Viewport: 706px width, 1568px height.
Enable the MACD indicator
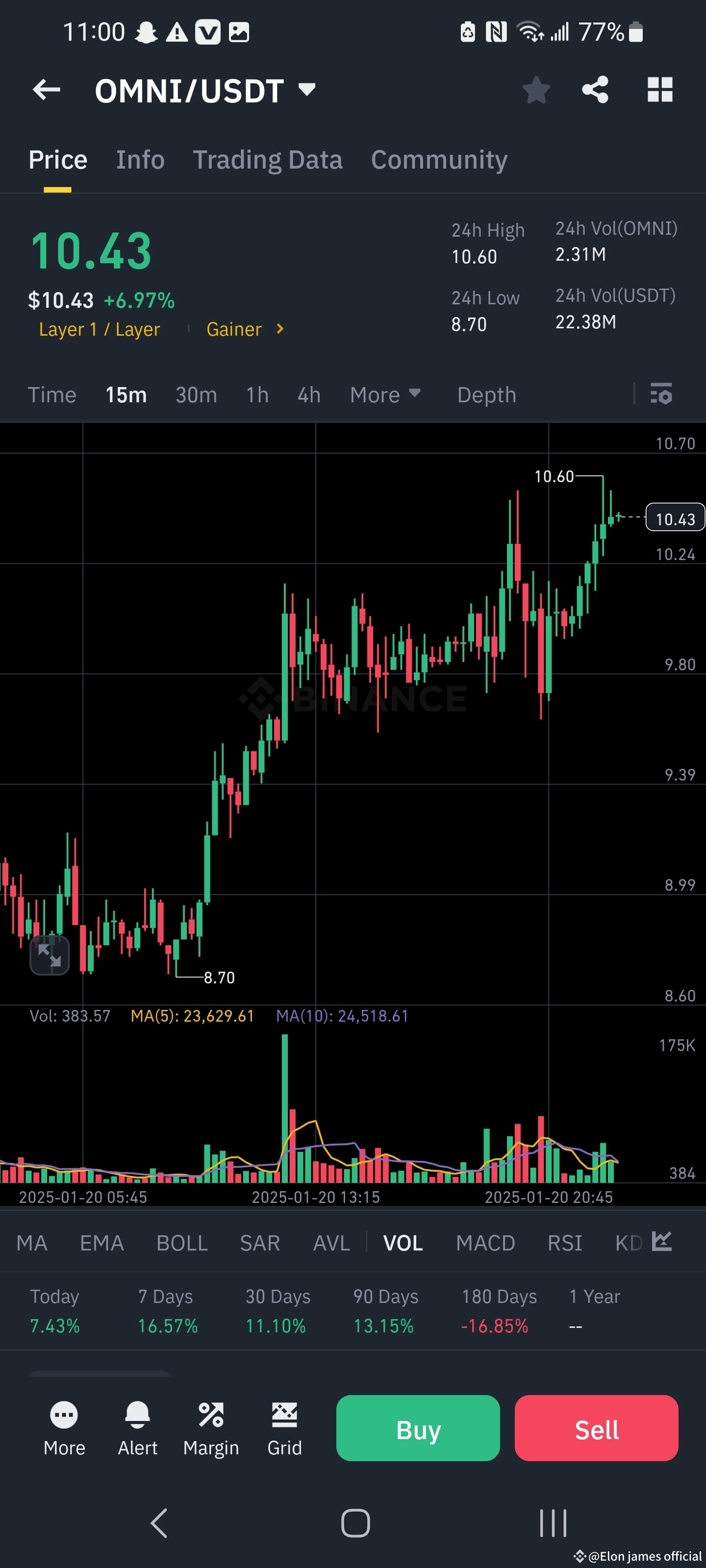(x=485, y=1243)
